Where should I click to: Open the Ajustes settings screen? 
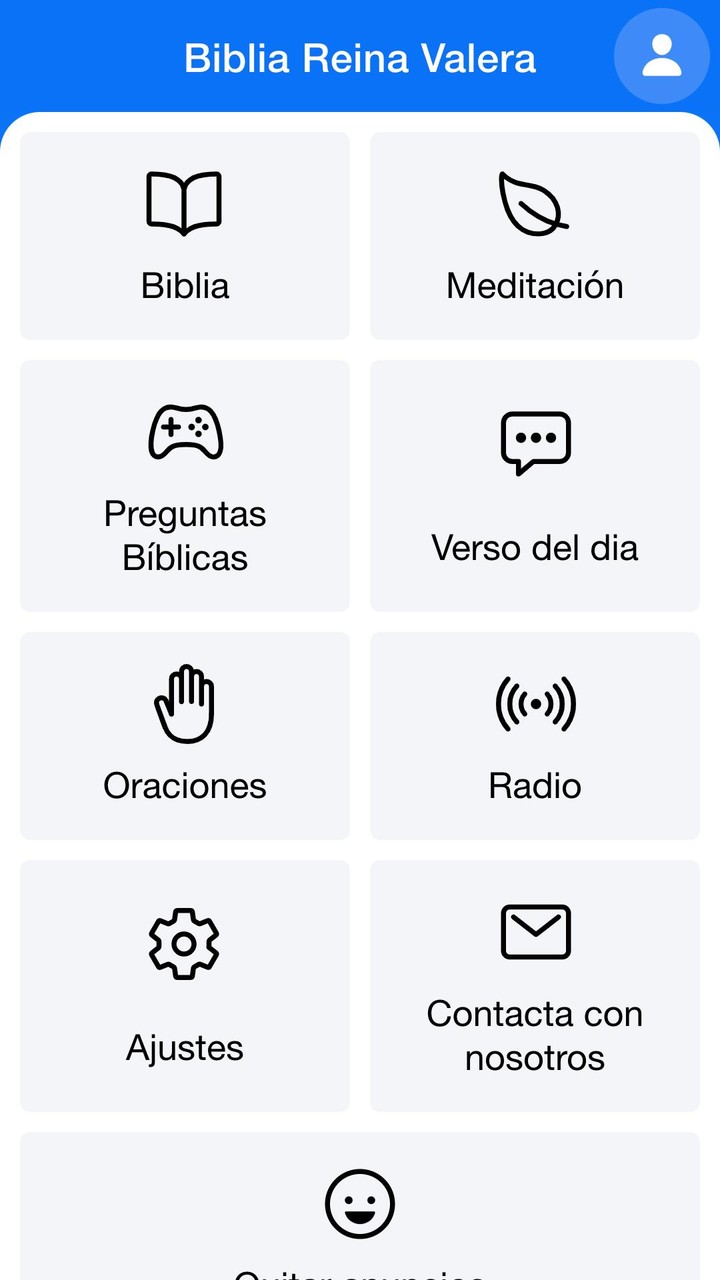coord(185,986)
